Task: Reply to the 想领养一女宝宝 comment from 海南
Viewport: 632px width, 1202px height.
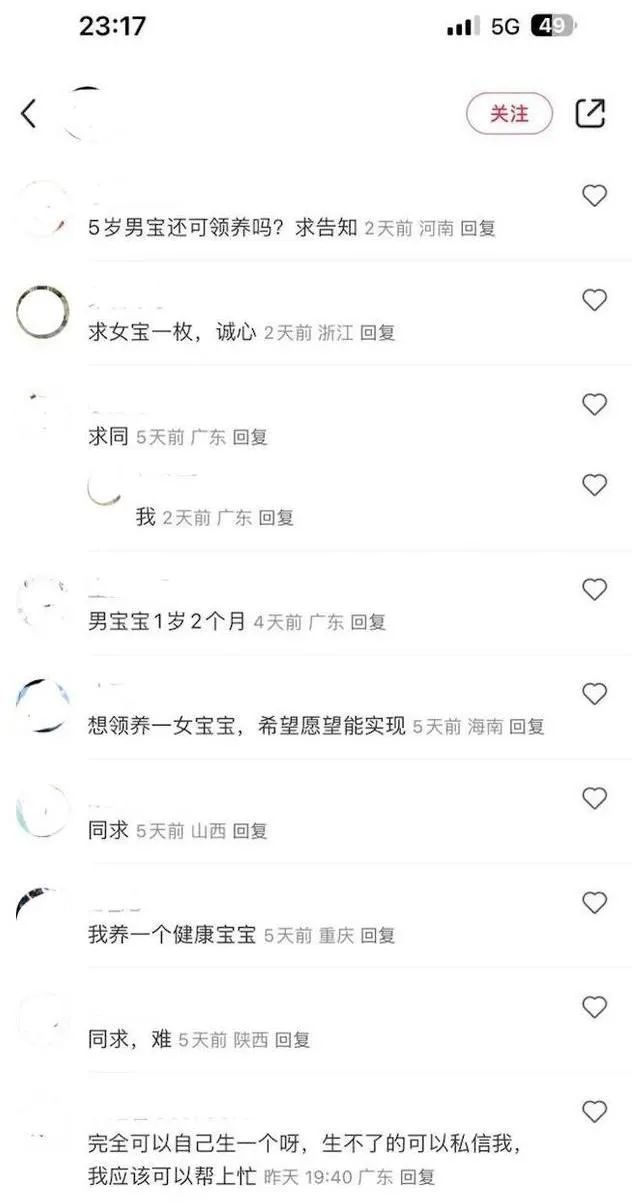Action: pyautogui.click(x=526, y=727)
